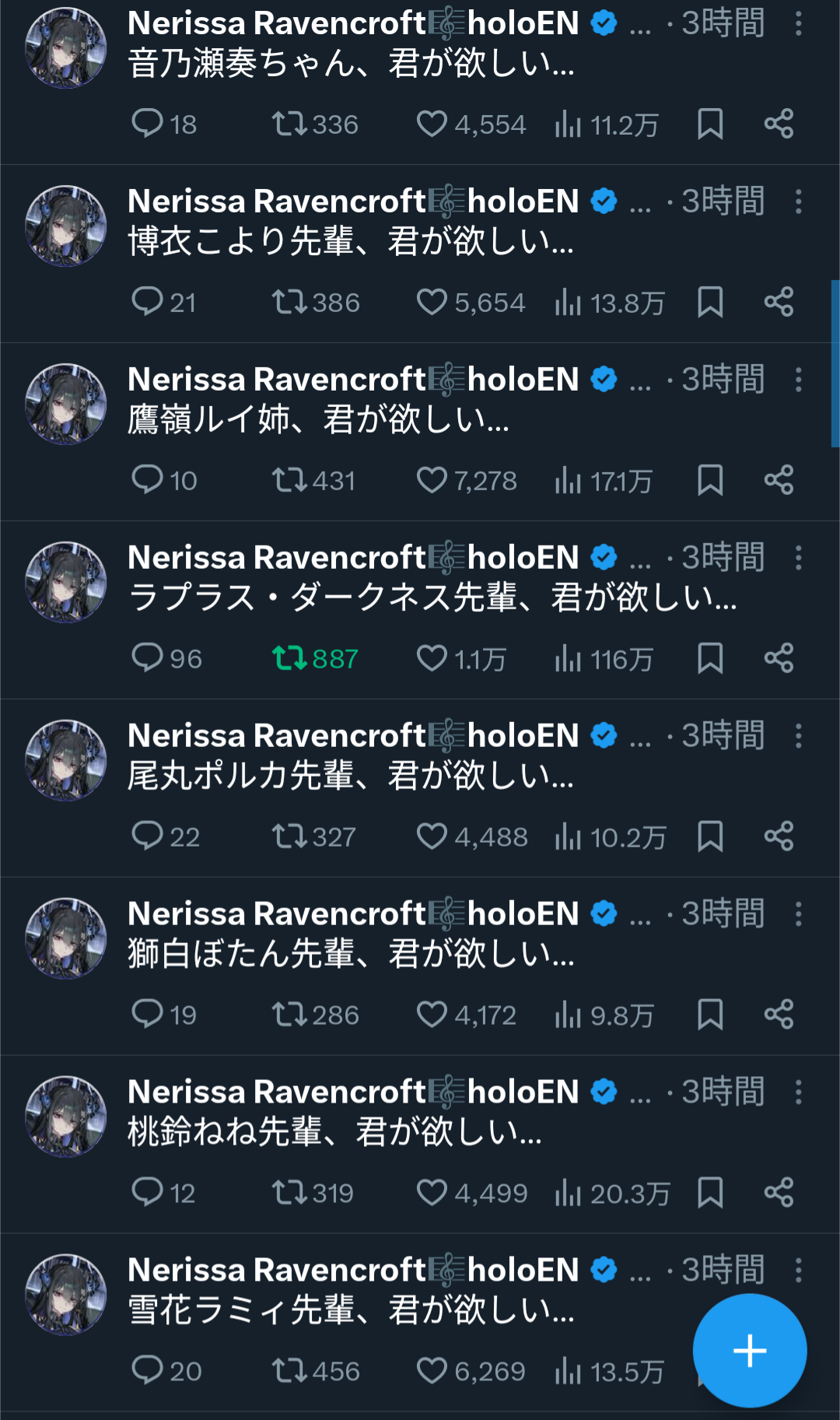
Task: Open profile avatar beside the 音乃瀬奏ちゃん post
Action: 66,48
